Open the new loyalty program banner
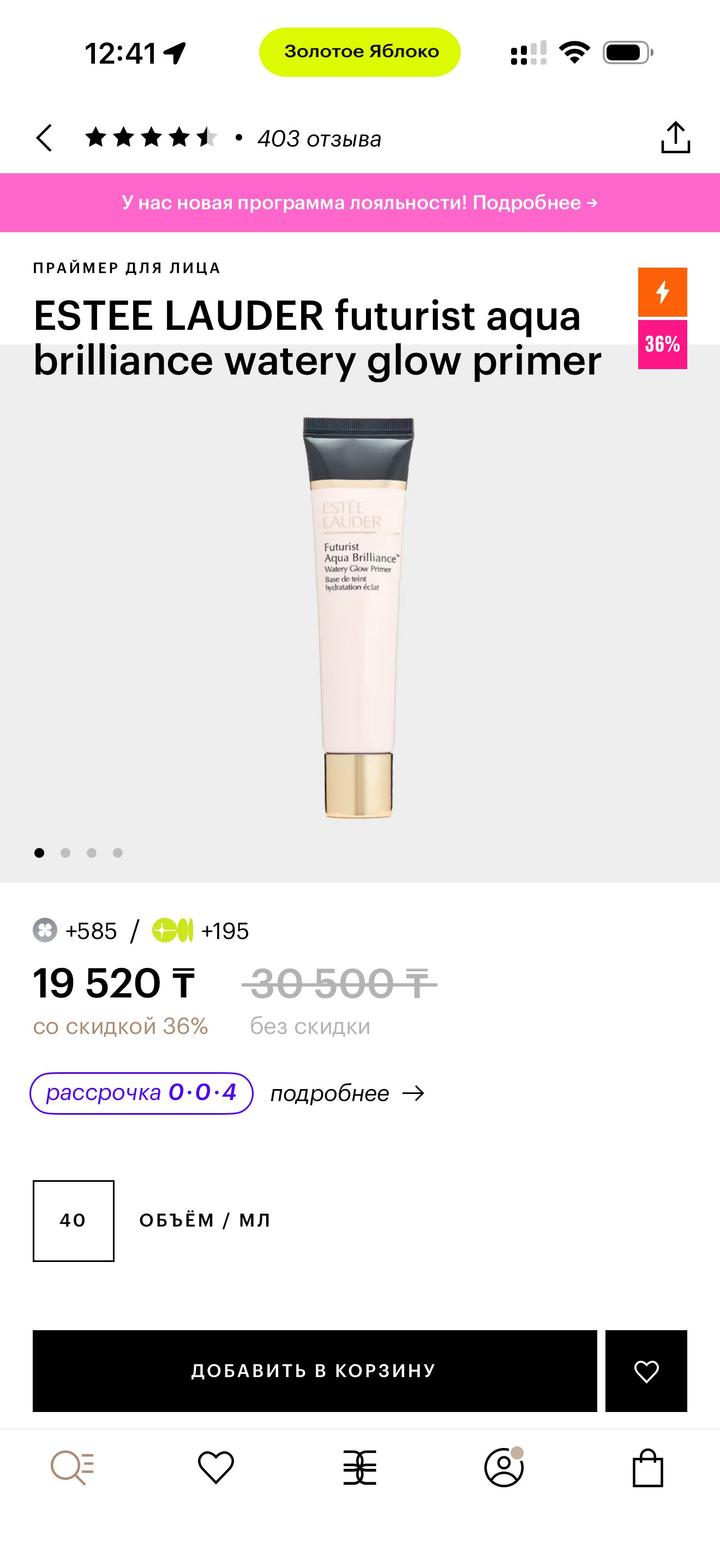The image size is (720, 1564). pos(360,202)
